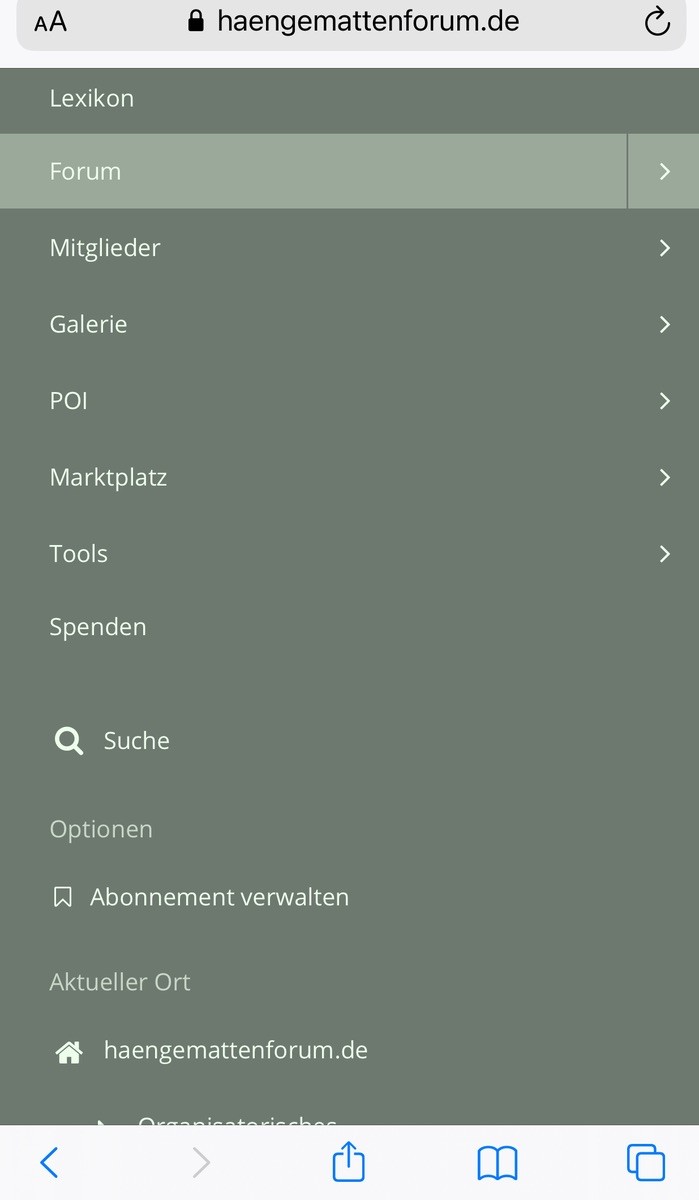Open the Tools menu entry

(x=79, y=554)
